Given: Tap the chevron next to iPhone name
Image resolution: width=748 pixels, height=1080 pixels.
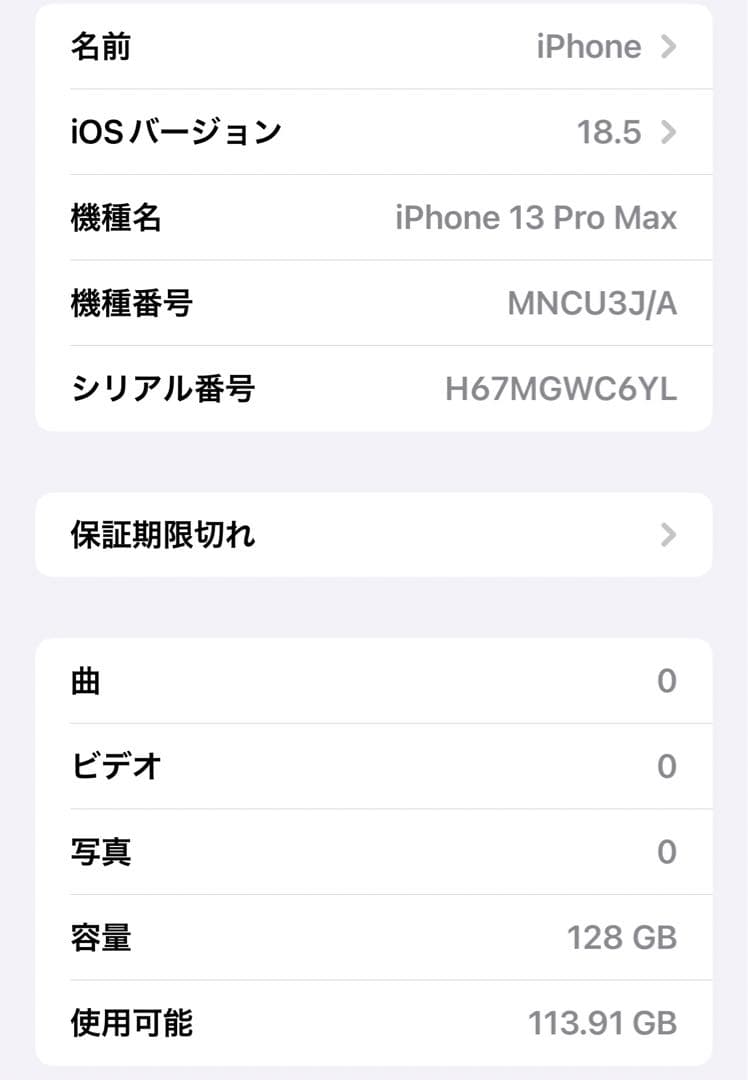Looking at the screenshot, I should pyautogui.click(x=666, y=46).
